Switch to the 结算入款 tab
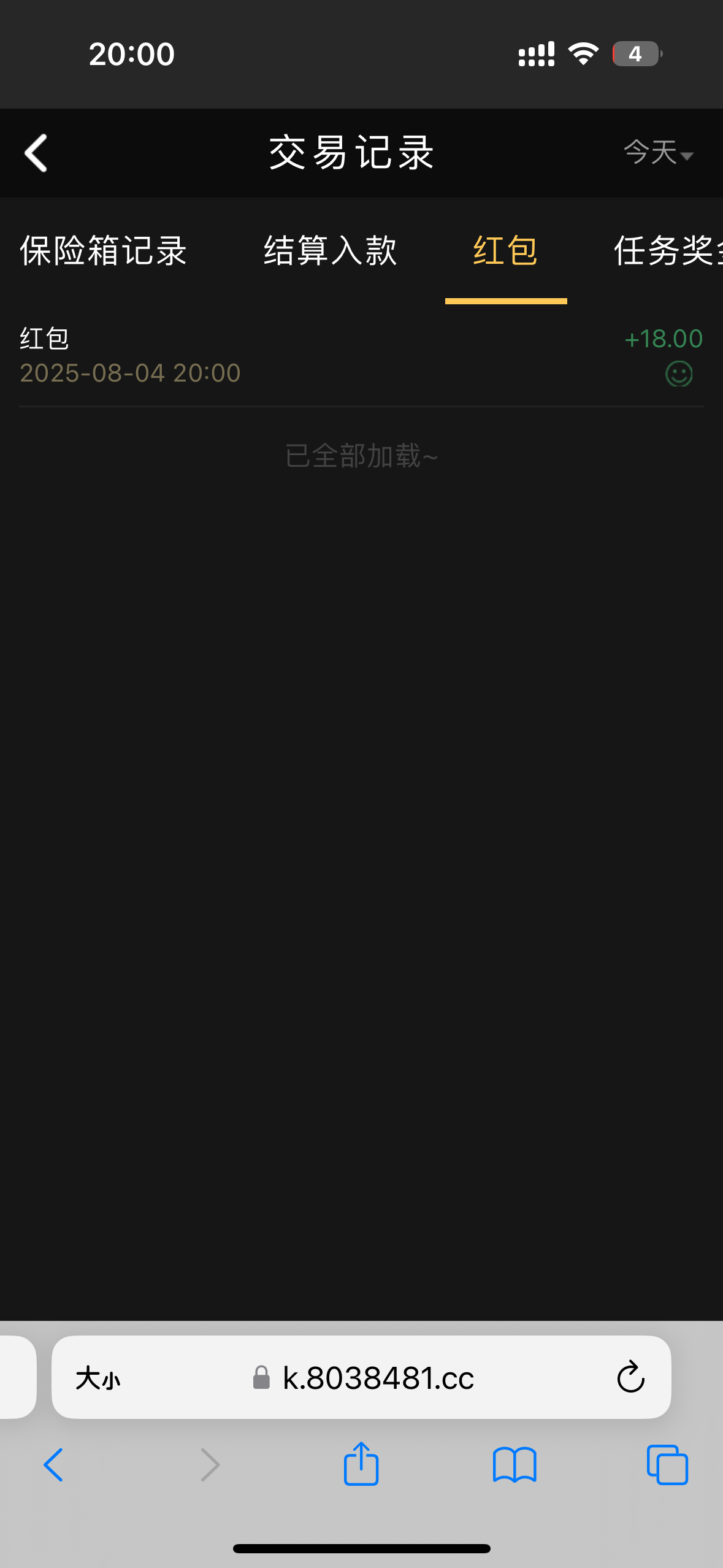Screen dimensions: 723x1568 click(331, 251)
